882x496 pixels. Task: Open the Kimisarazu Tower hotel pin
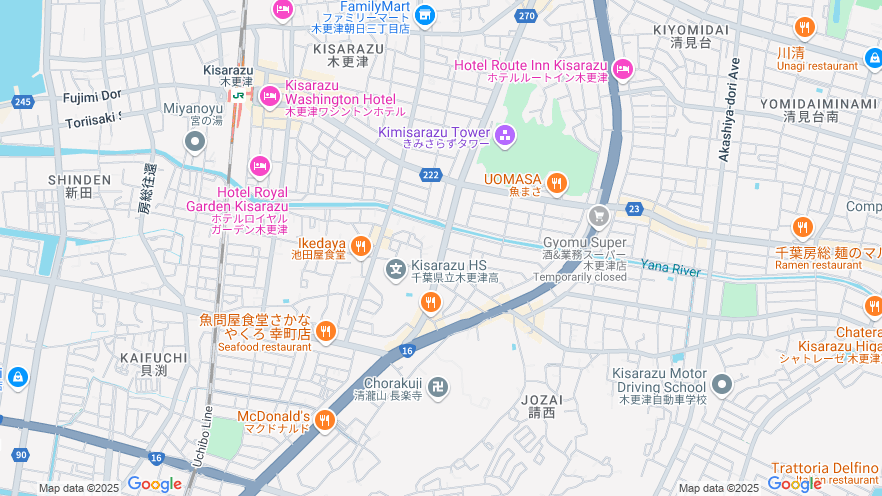pos(504,134)
